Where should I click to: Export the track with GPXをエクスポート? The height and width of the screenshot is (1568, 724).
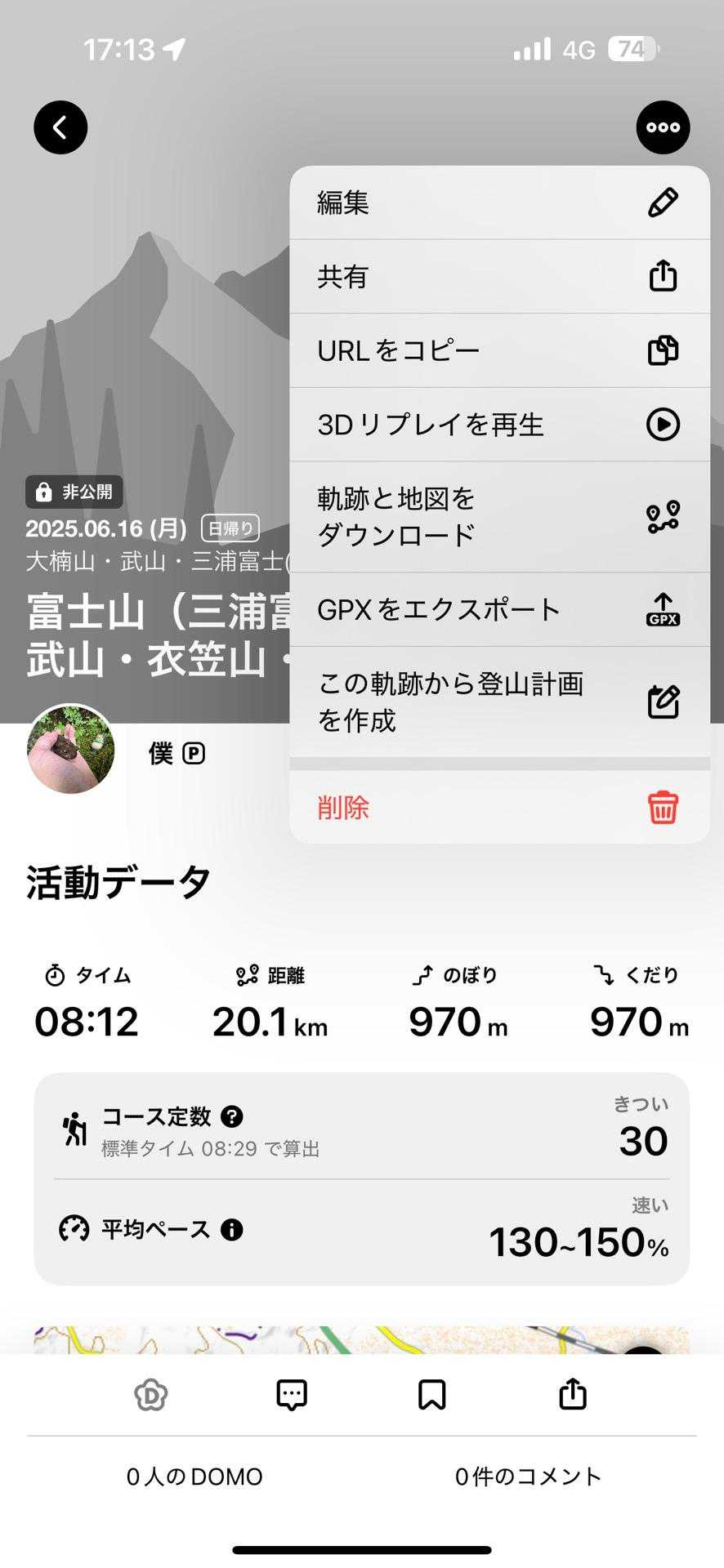[x=498, y=609]
